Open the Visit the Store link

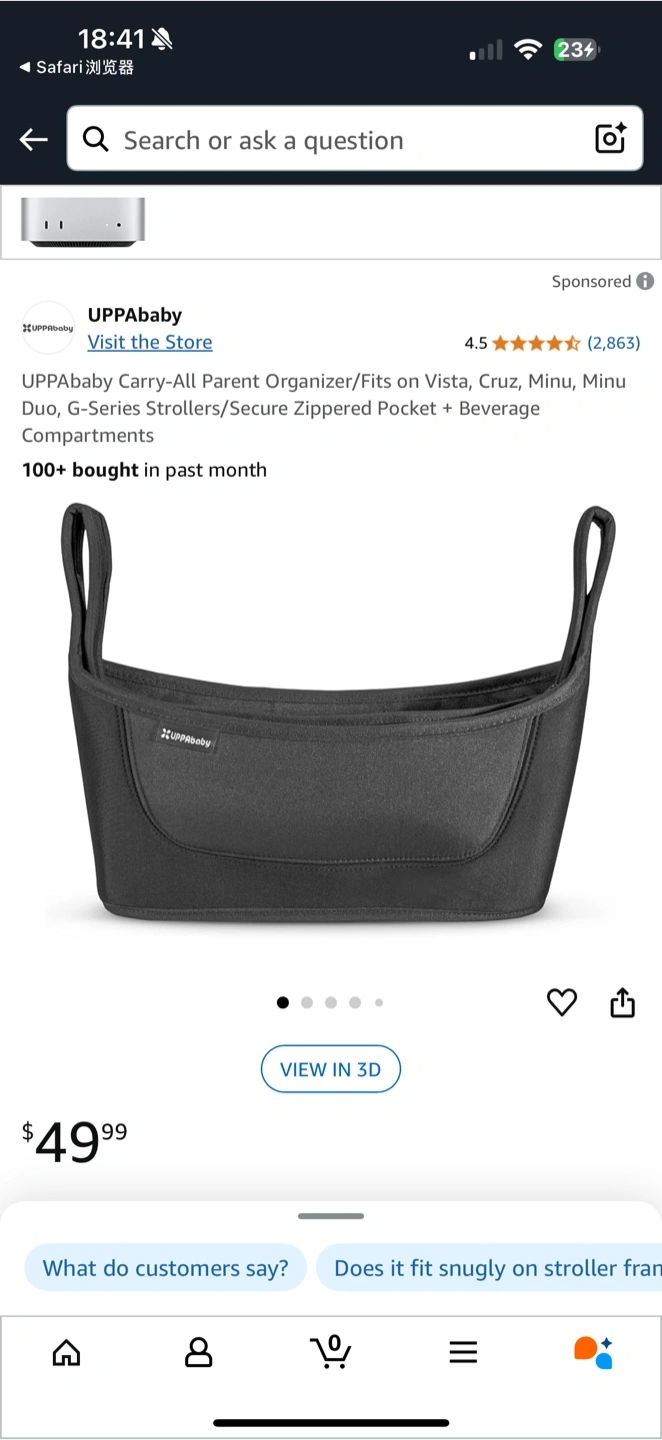[x=150, y=342]
